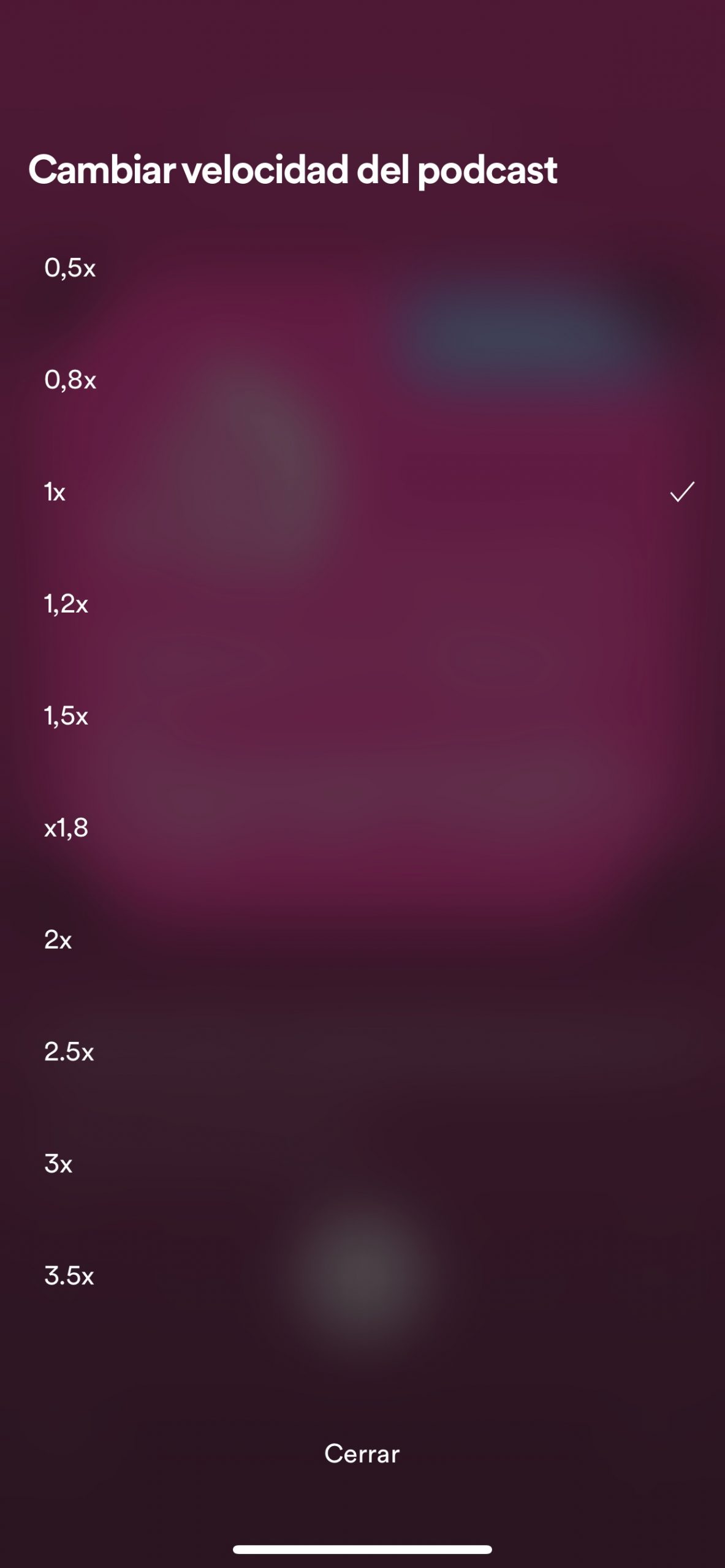This screenshot has height=1568, width=725.
Task: Select the 3.5x speed option
Action: [x=69, y=1276]
